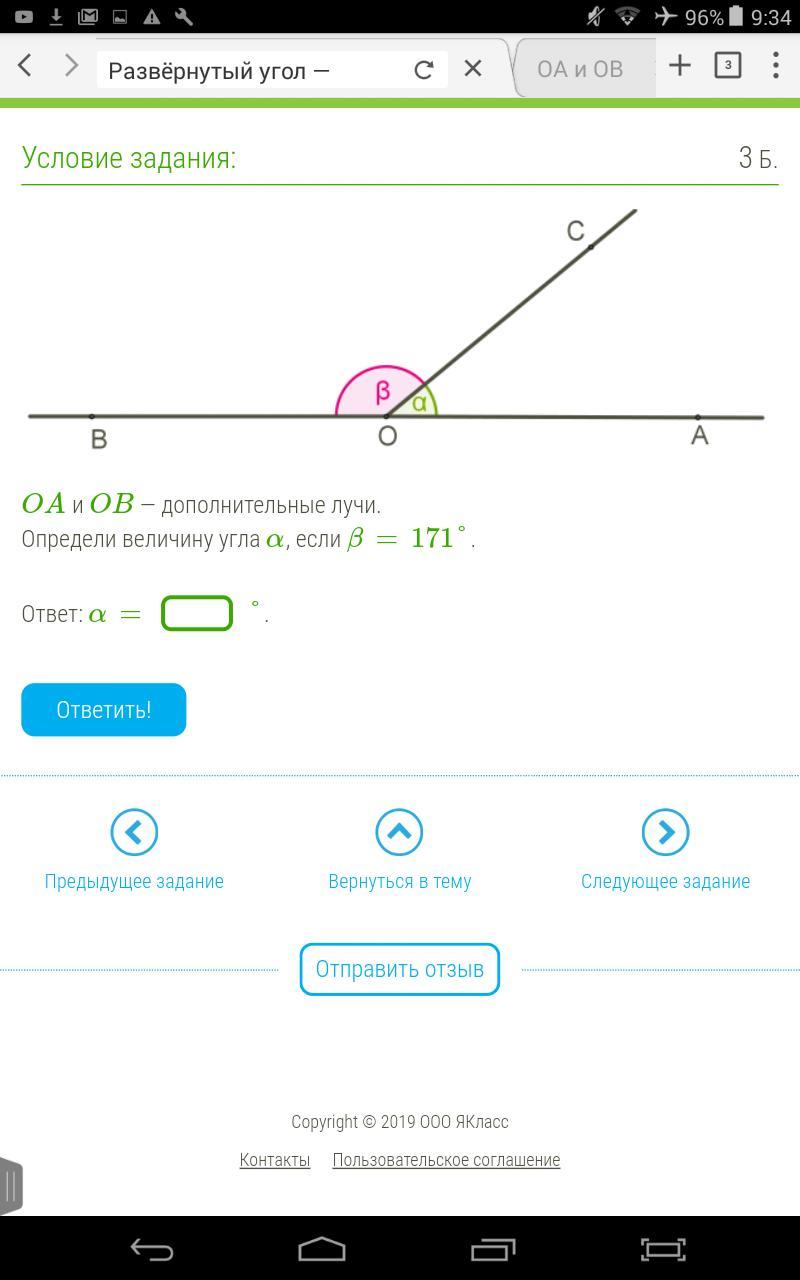Tap the address bar with Развёрнутый угол
This screenshot has height=1280, width=800.
coord(250,70)
